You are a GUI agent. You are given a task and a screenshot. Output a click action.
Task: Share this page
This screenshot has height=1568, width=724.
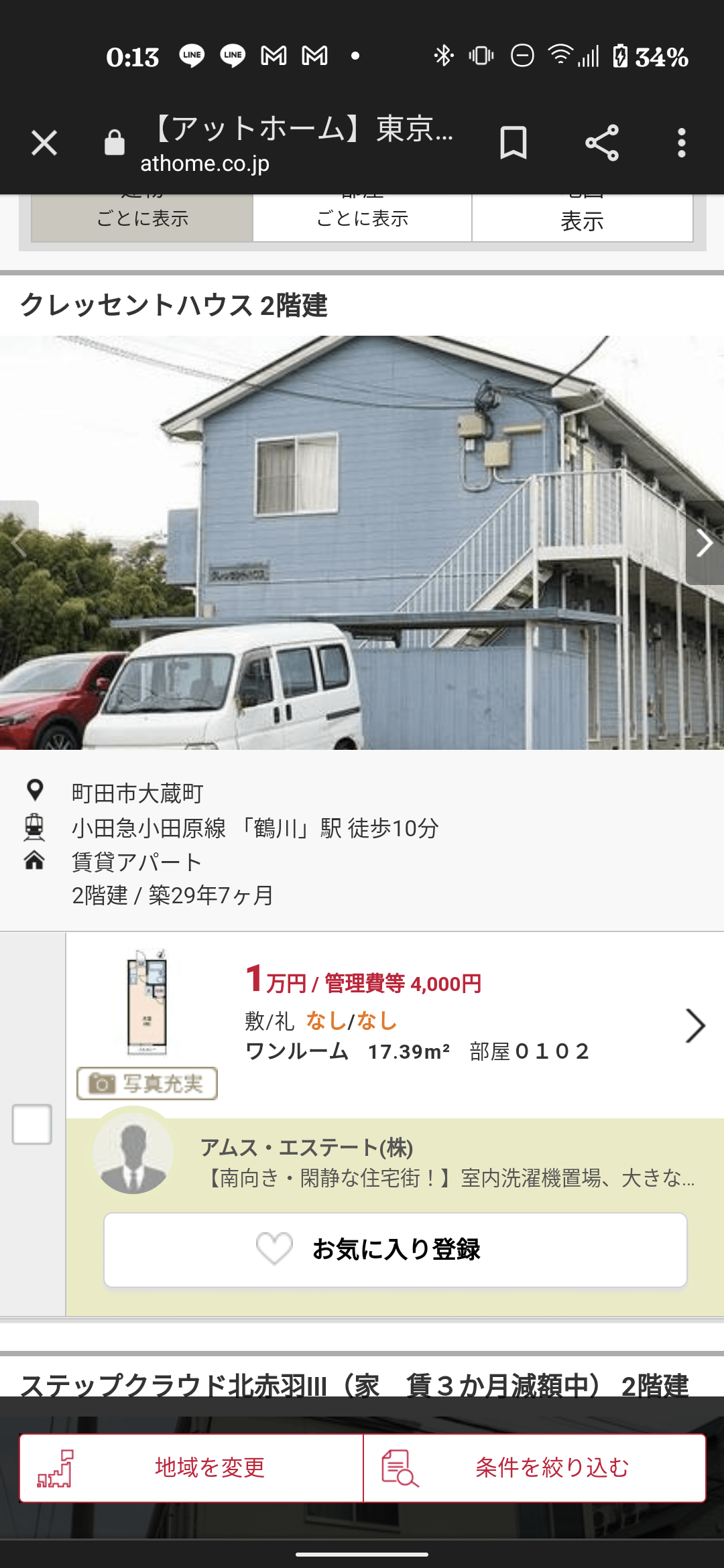601,143
